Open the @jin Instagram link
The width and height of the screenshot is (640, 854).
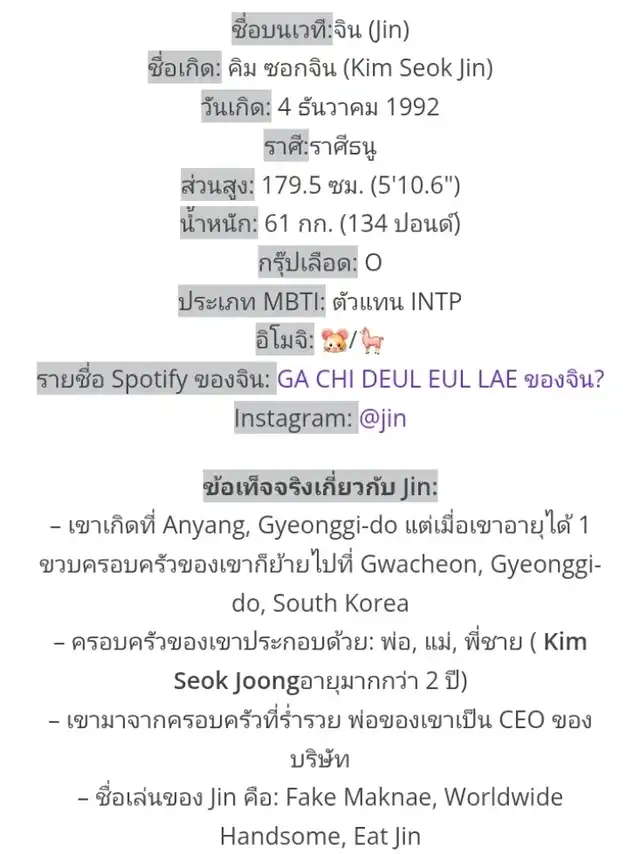382,418
